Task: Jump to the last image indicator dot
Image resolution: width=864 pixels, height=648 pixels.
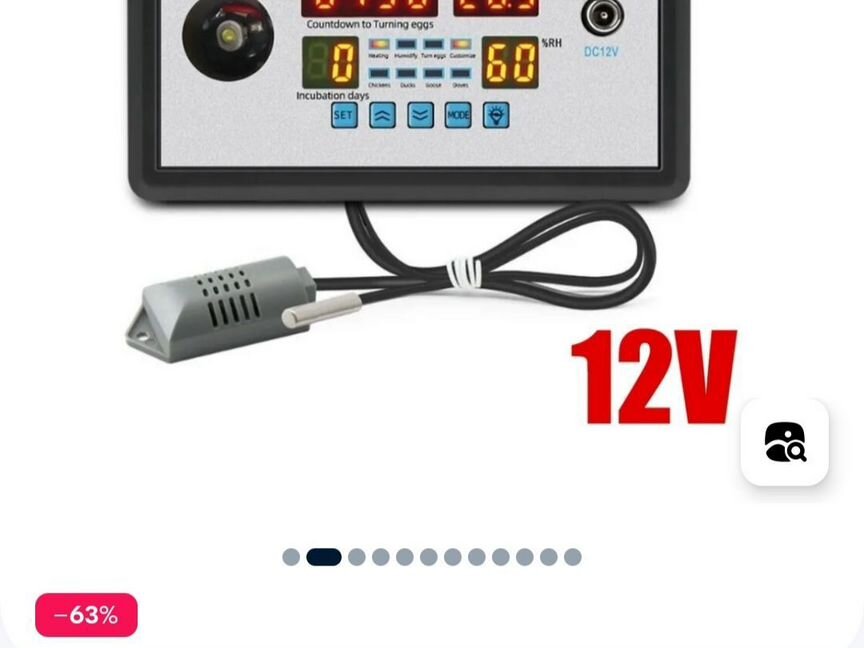Action: [x=573, y=557]
